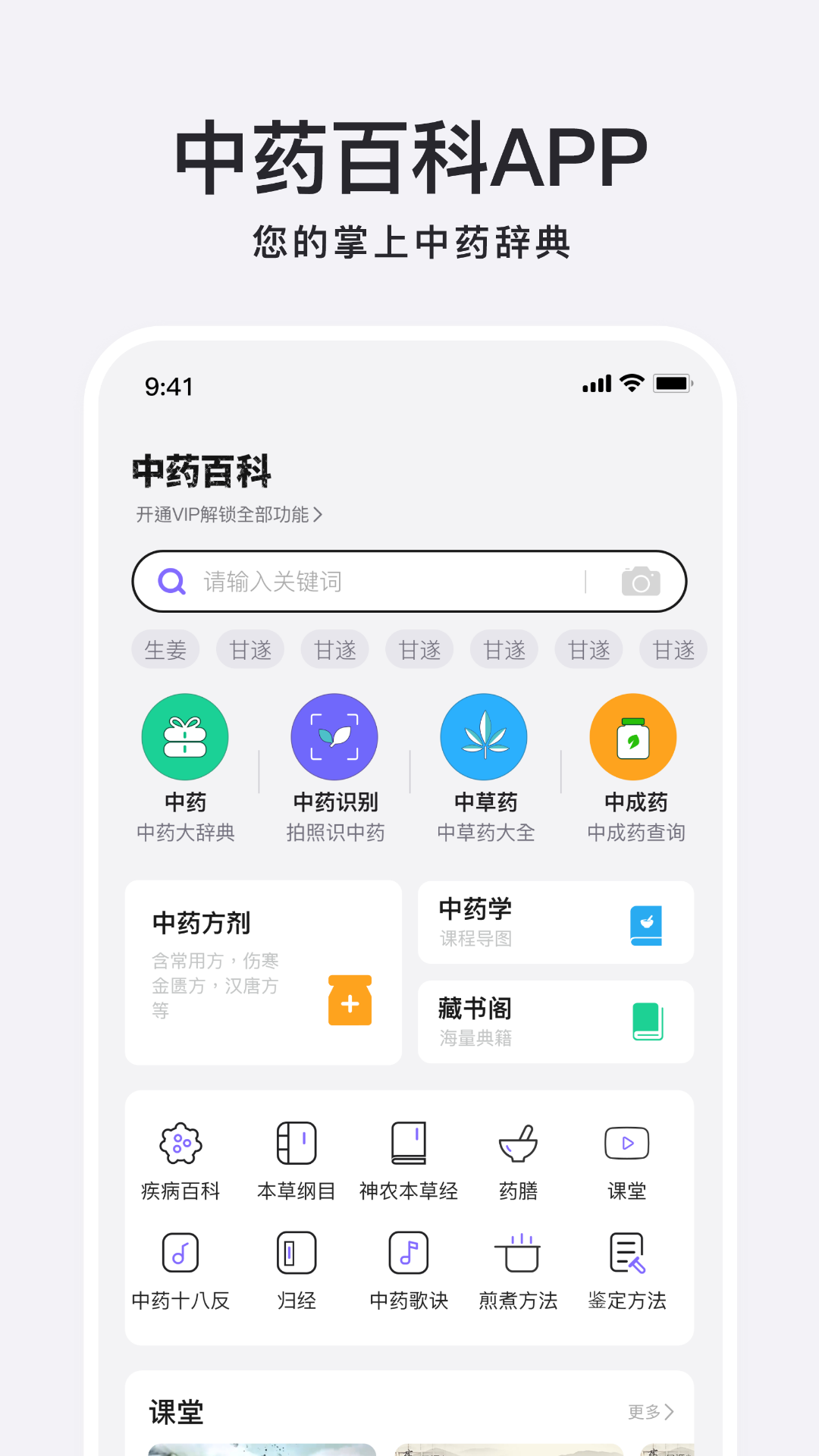Tap the 中药 dictionary gift-box icon
This screenshot has width=819, height=1456.
pyautogui.click(x=186, y=736)
